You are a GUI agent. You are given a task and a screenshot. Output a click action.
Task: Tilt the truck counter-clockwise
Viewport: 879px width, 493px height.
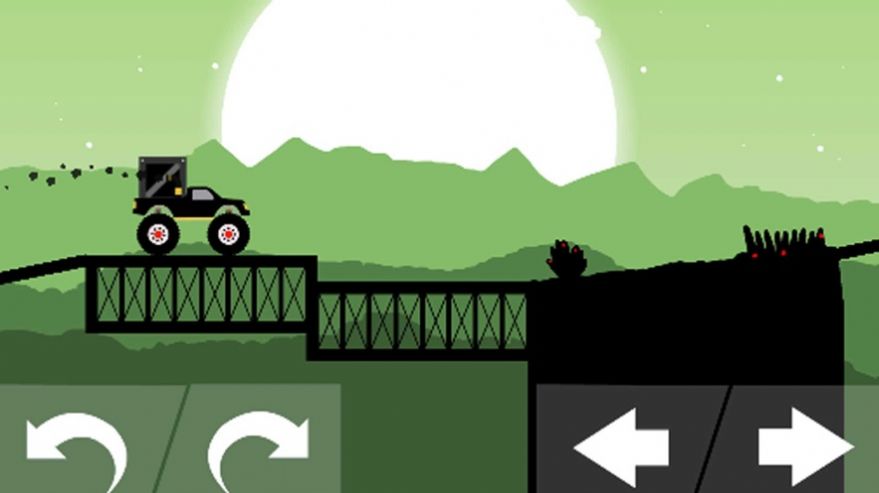click(x=78, y=444)
